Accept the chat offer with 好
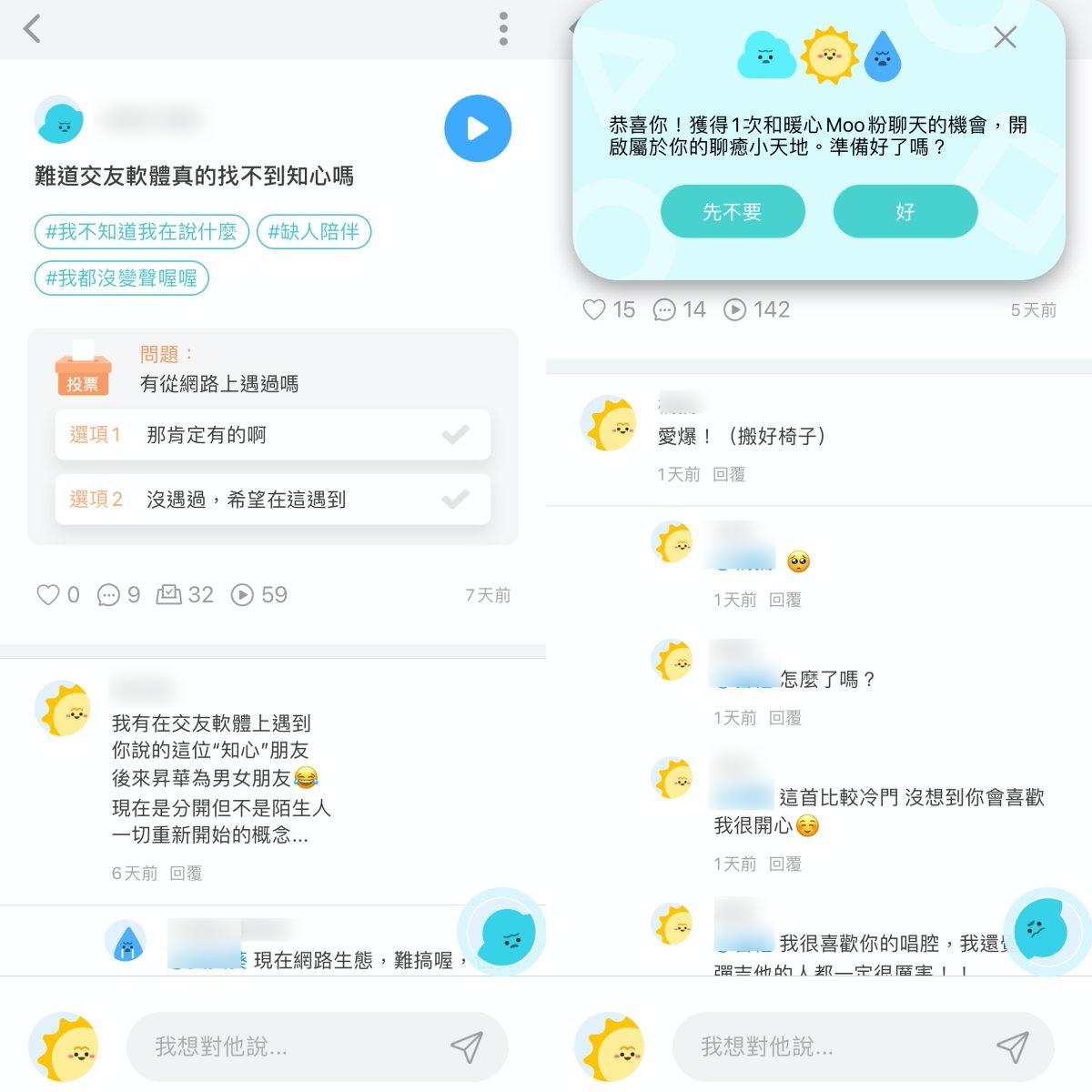Image resolution: width=1092 pixels, height=1092 pixels. 905,212
